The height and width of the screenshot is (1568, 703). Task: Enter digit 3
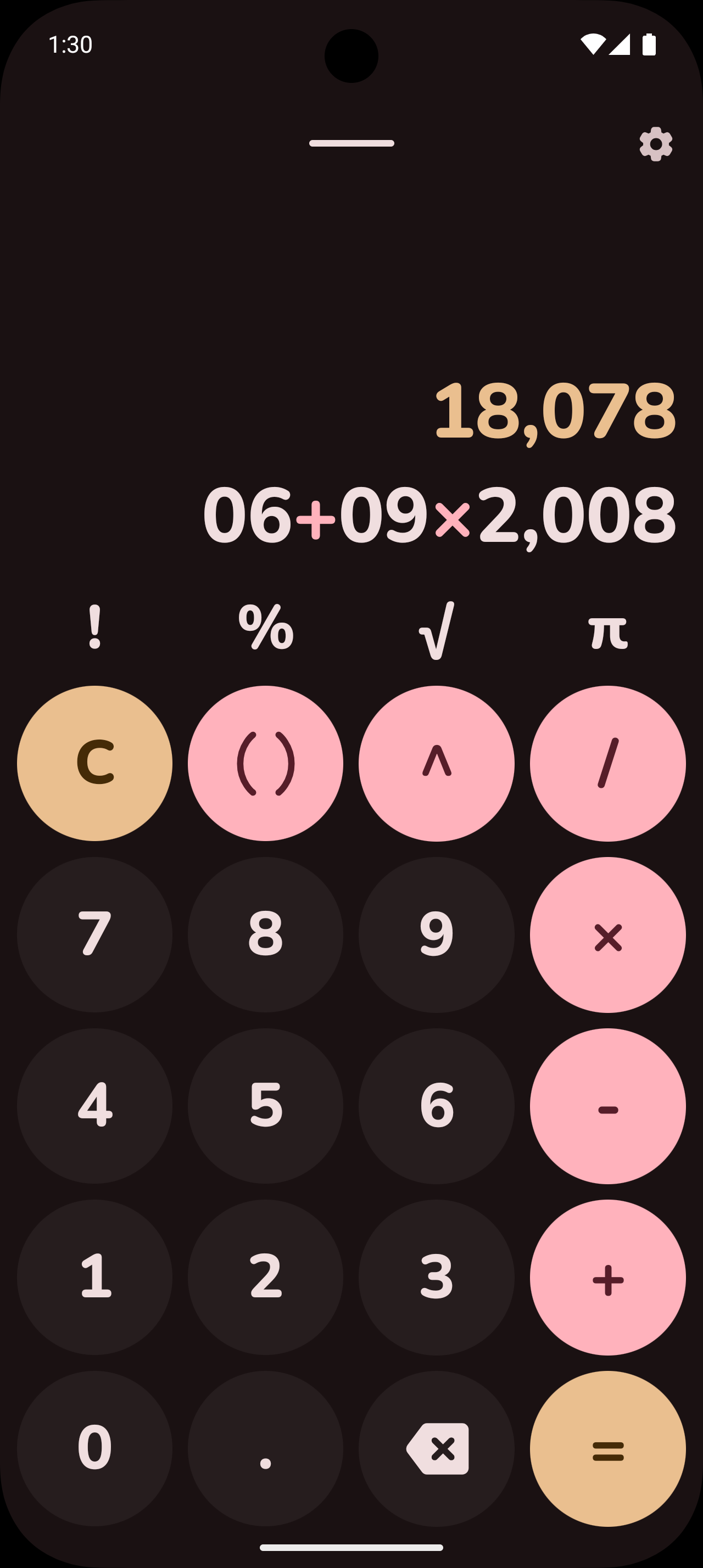tap(437, 1277)
